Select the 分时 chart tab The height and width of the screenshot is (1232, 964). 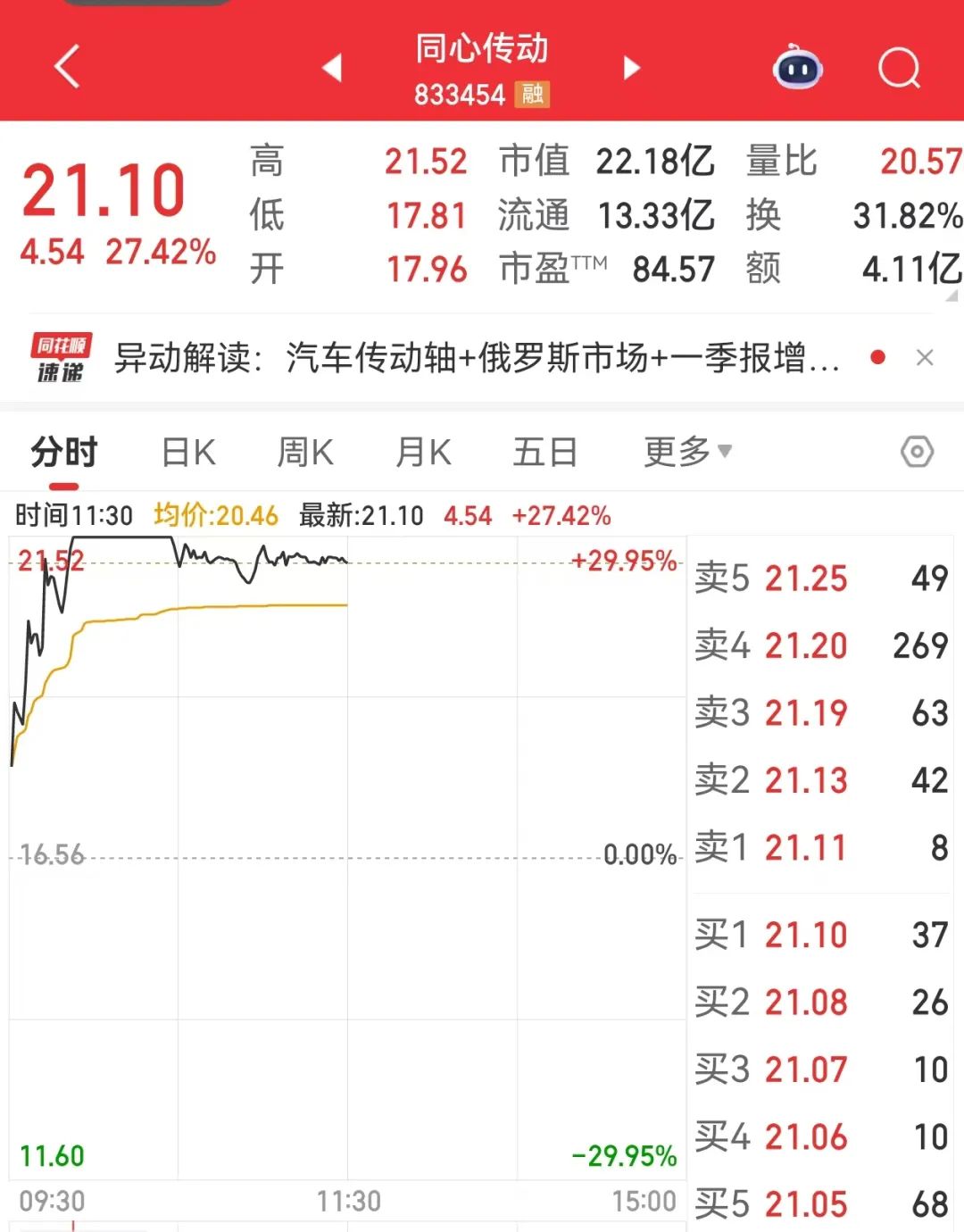click(x=63, y=452)
